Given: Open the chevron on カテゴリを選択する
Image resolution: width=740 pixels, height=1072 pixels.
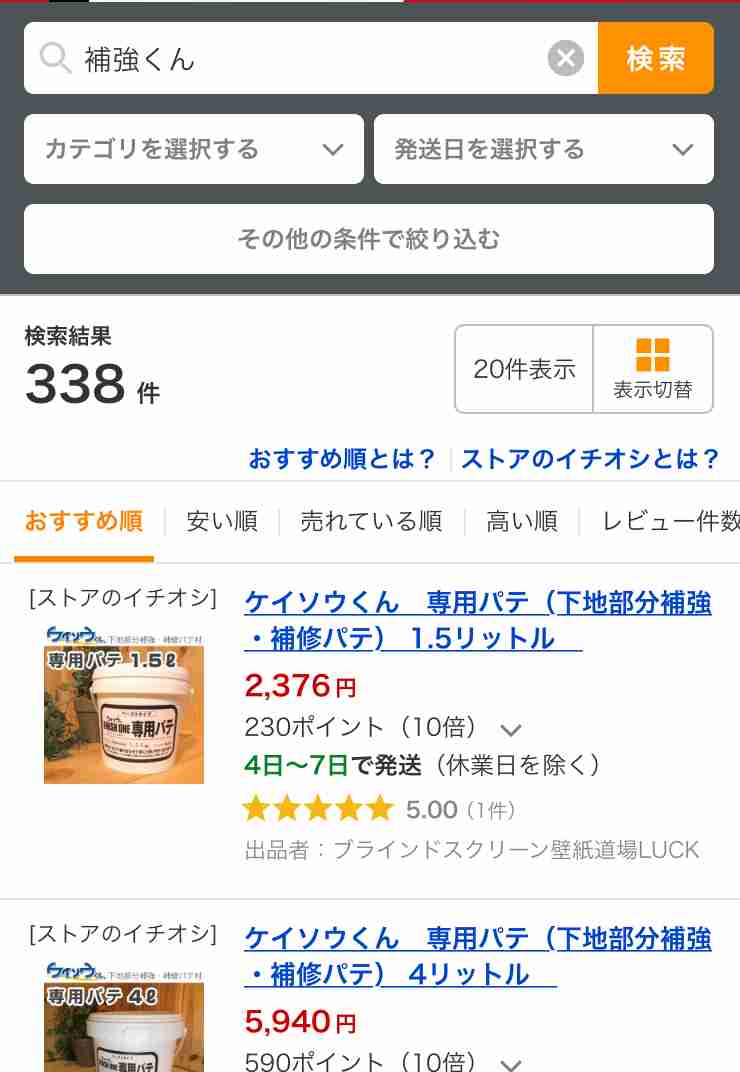Looking at the screenshot, I should pos(332,149).
